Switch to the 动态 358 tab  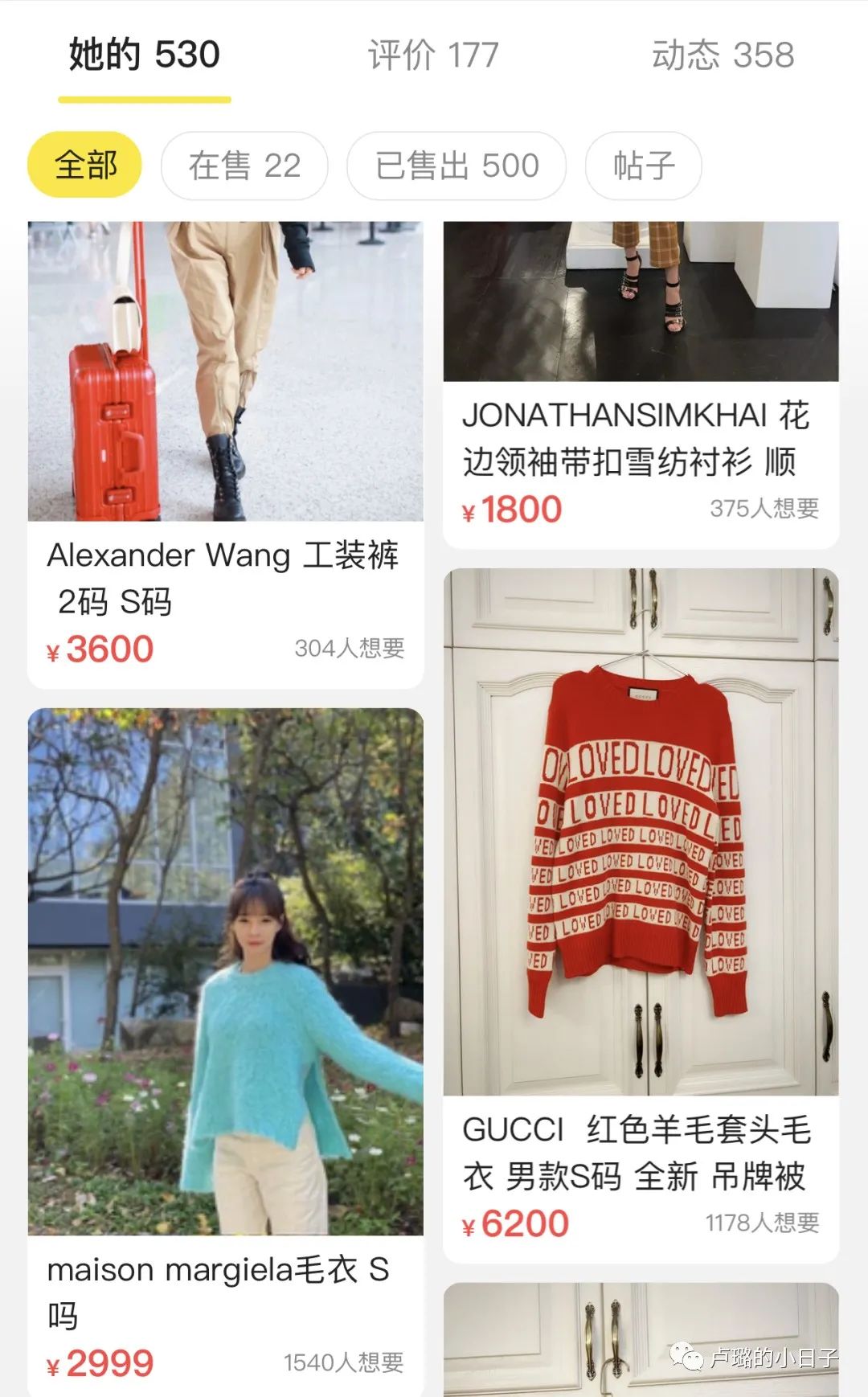click(x=723, y=55)
